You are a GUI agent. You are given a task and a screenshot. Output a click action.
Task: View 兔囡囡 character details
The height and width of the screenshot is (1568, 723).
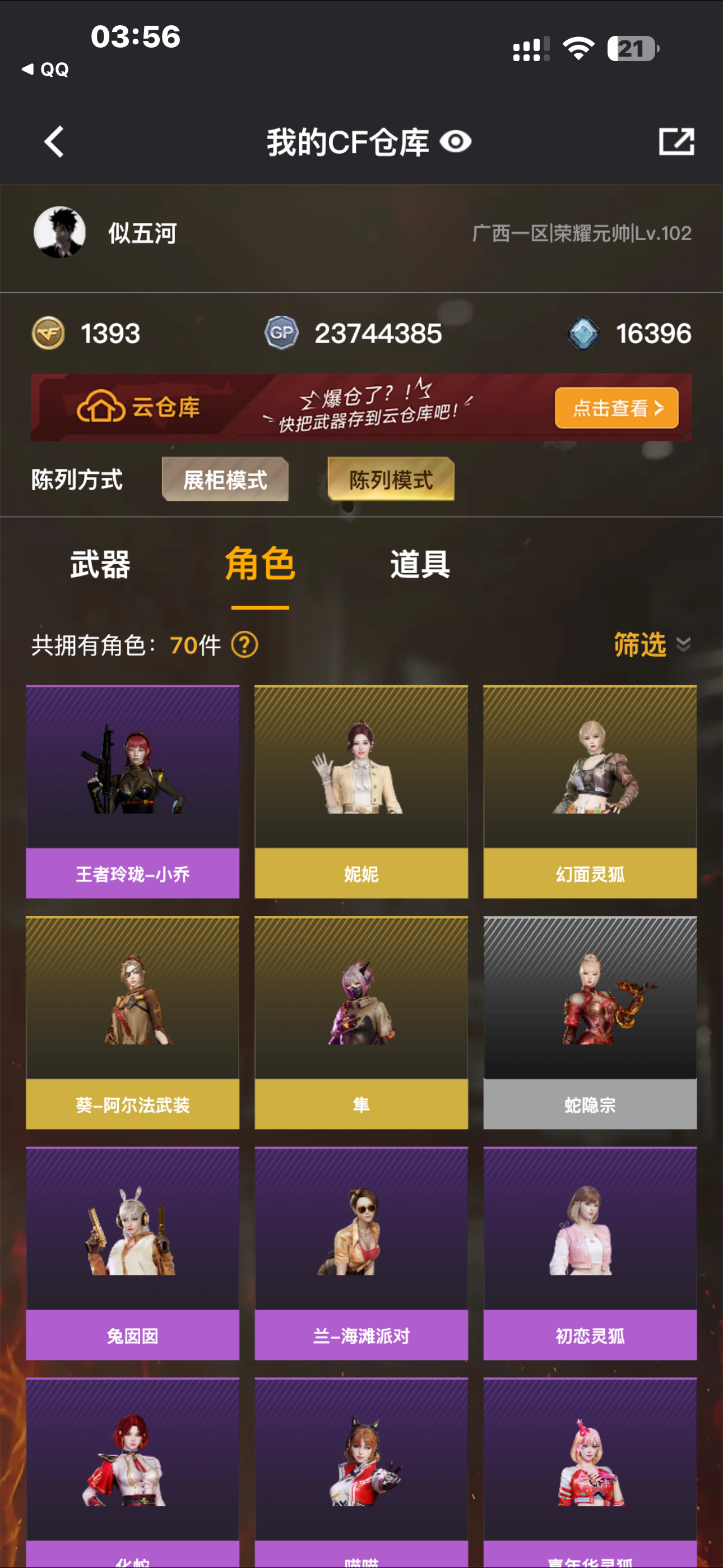(133, 1253)
